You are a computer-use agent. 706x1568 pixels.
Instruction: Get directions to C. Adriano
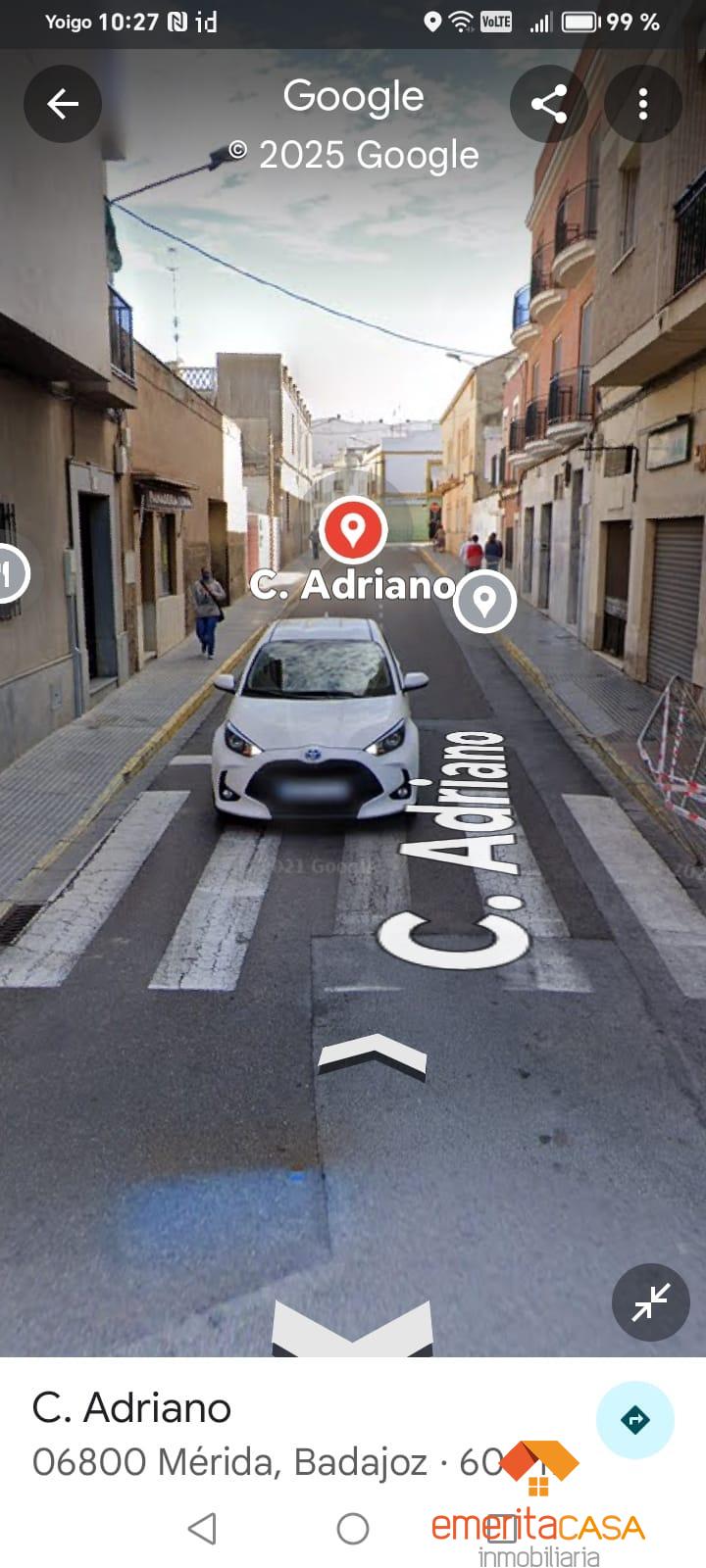pyautogui.click(x=635, y=1419)
